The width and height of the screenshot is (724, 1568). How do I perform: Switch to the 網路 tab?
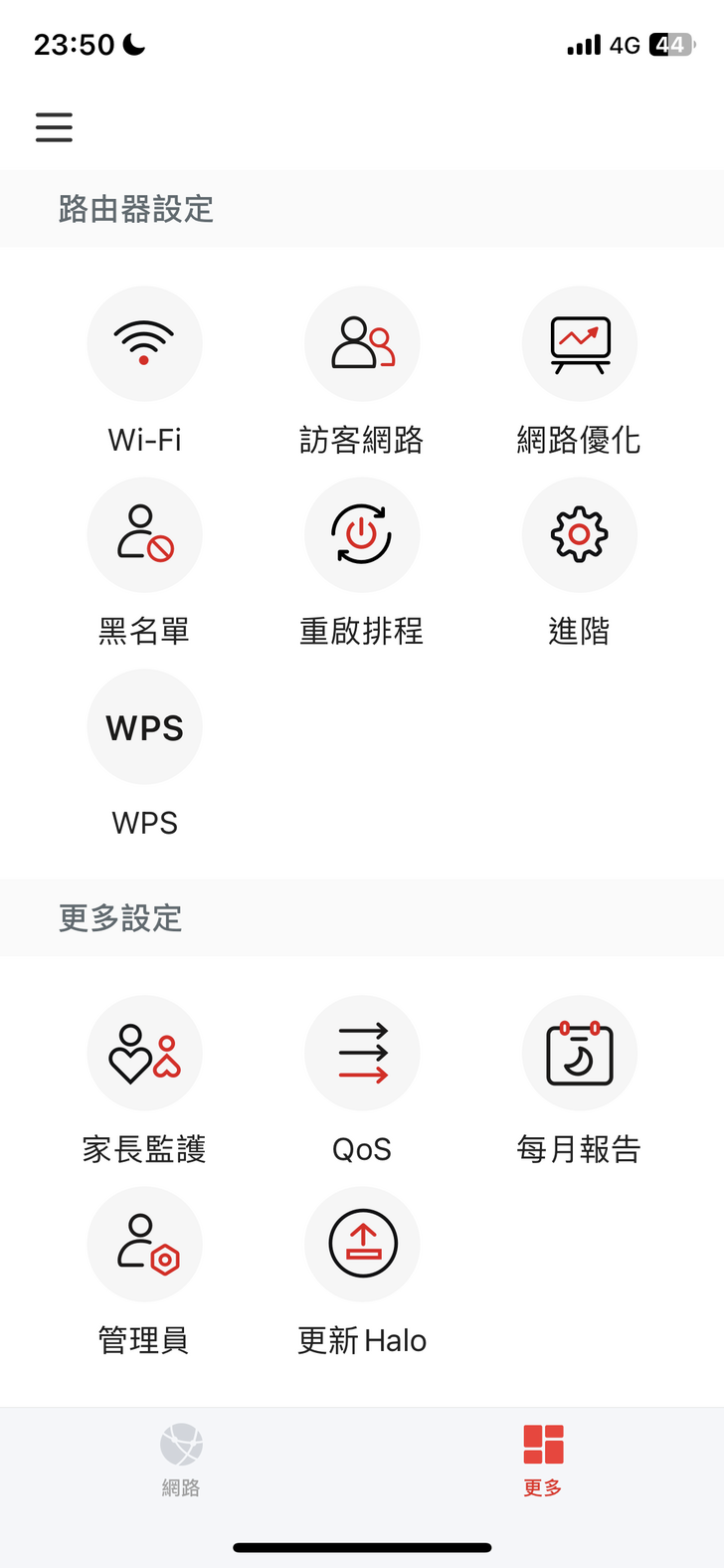click(181, 1459)
